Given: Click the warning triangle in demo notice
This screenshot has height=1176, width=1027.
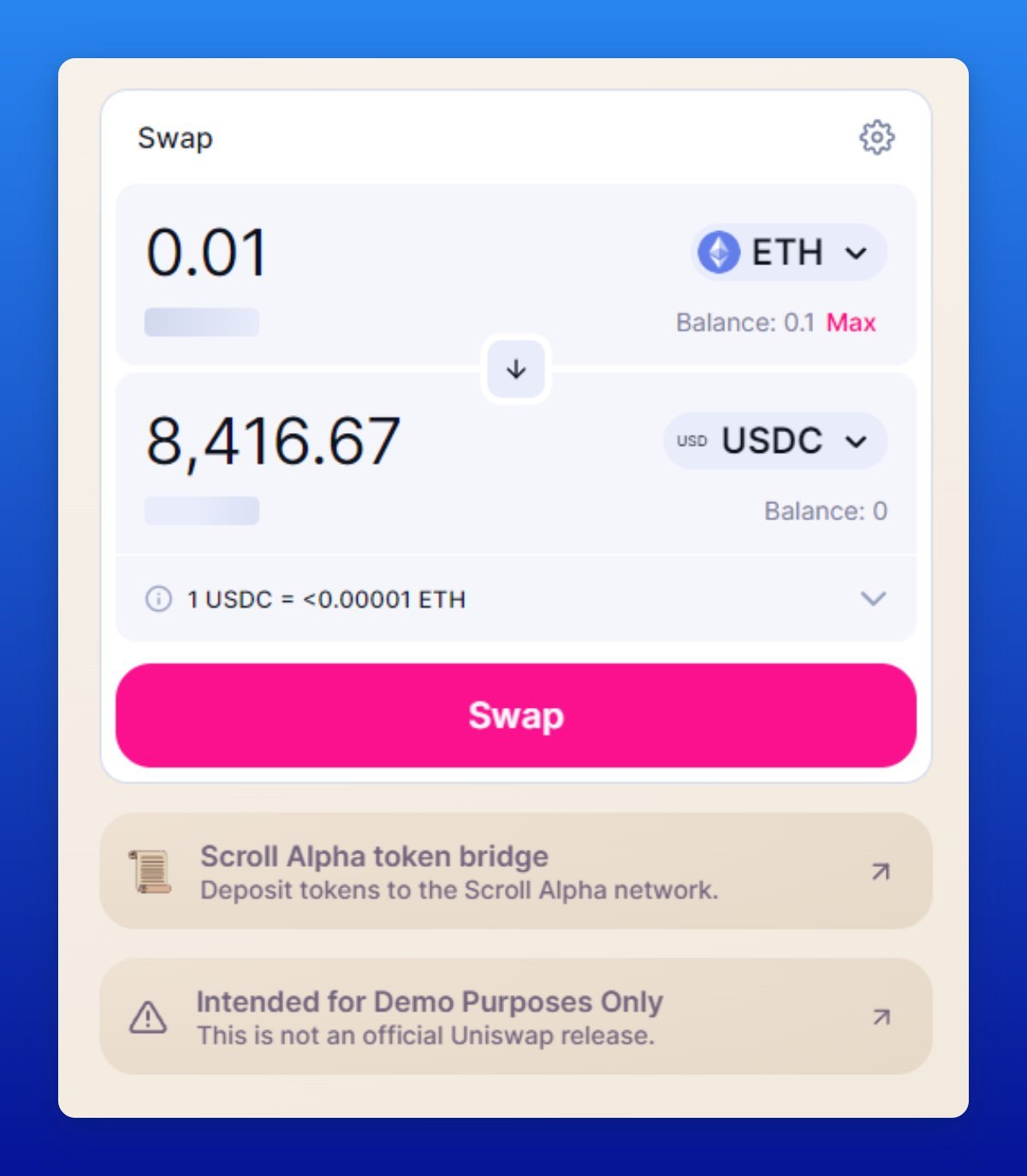Looking at the screenshot, I should [147, 1017].
